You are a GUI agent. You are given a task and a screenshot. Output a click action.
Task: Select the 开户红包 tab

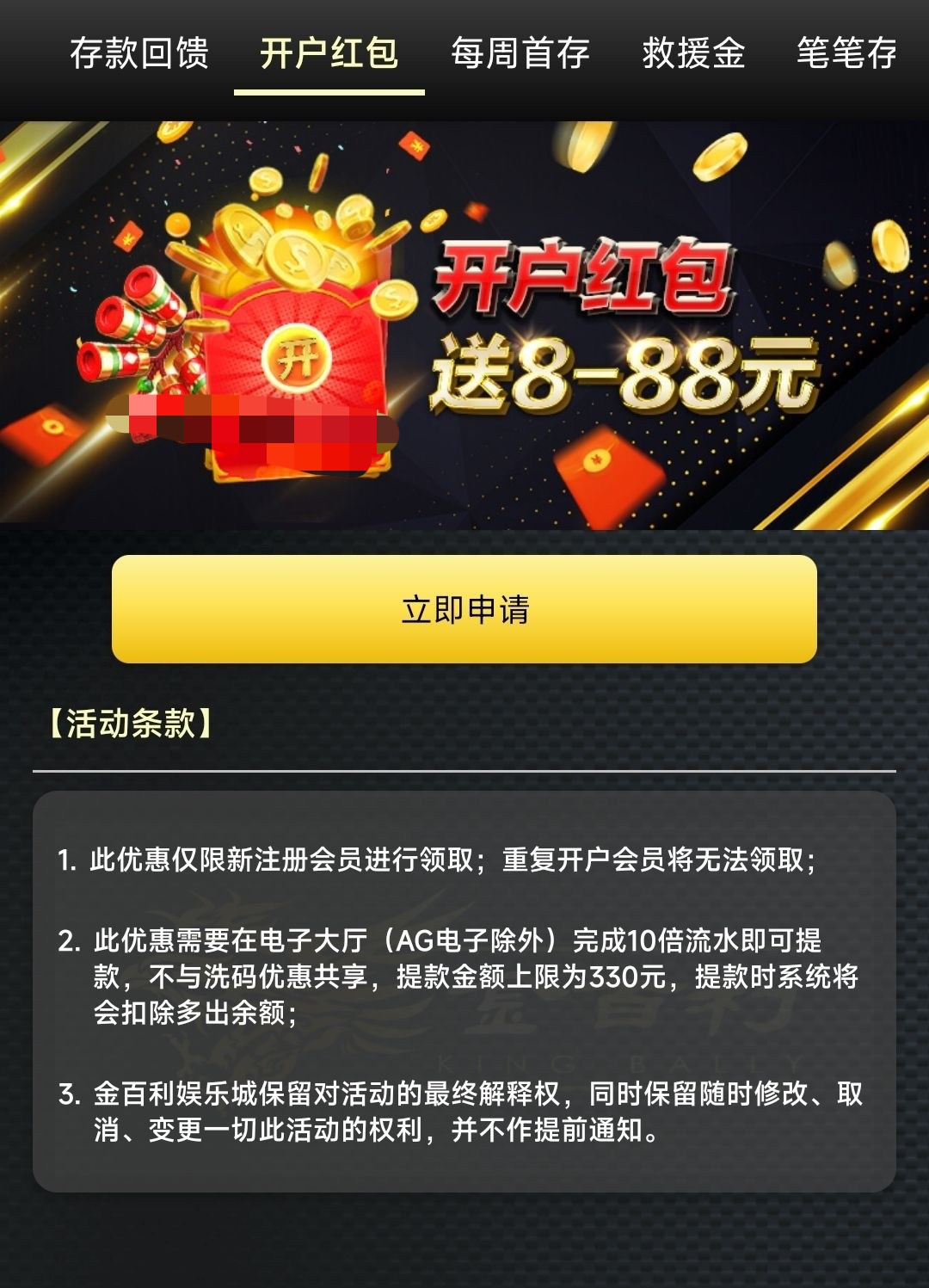[x=329, y=53]
